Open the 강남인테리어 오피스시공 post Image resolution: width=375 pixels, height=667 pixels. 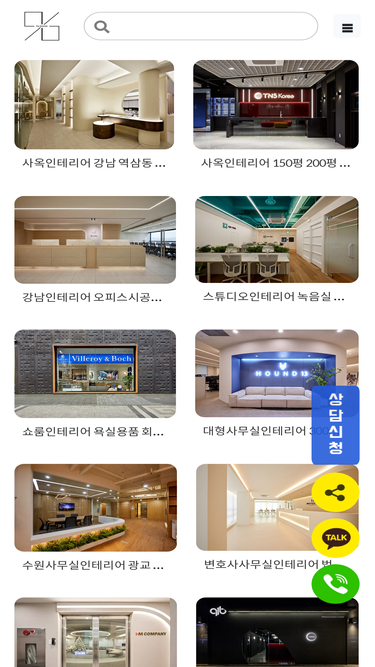point(95,239)
